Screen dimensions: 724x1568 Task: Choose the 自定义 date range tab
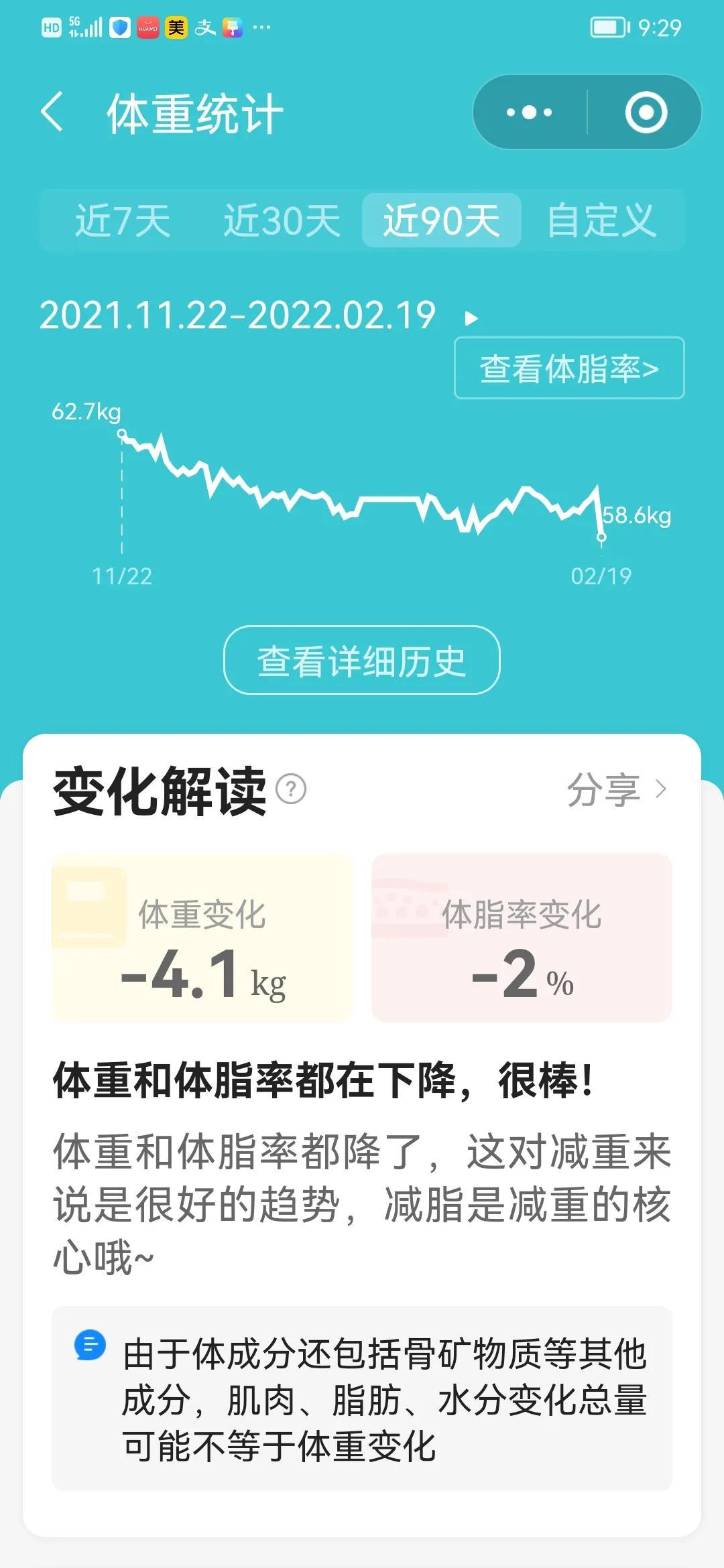[x=601, y=220]
